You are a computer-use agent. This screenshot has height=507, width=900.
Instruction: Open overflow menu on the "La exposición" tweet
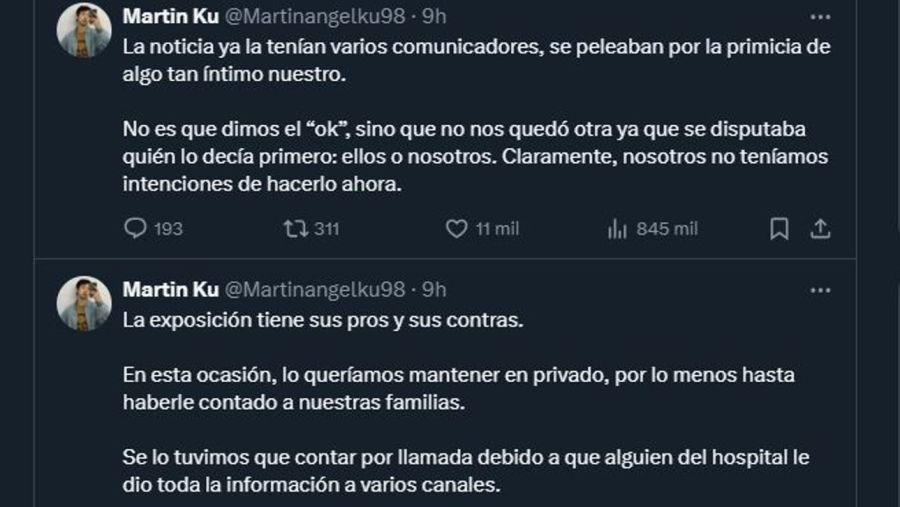point(820,290)
